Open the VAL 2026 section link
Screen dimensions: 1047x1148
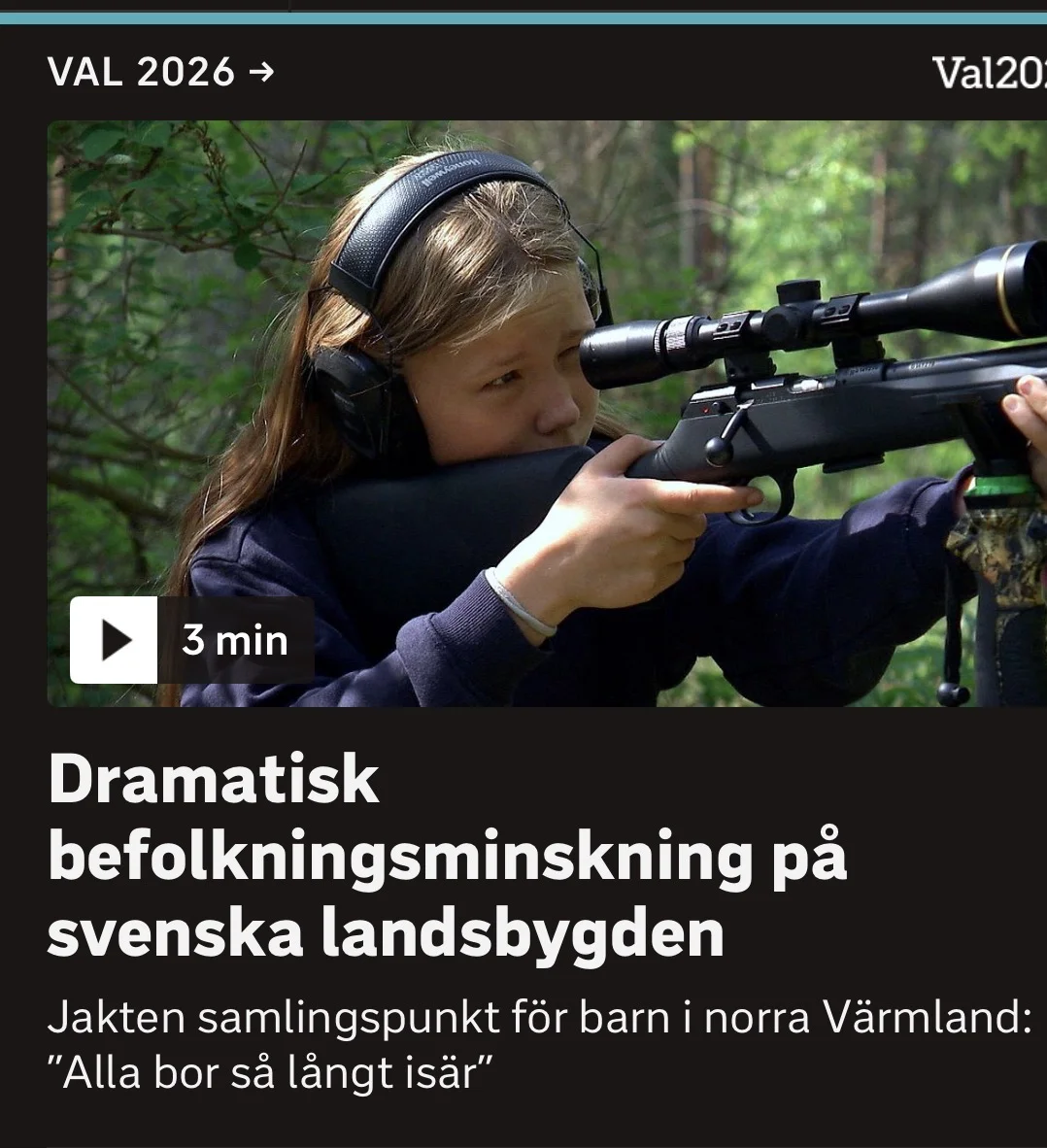point(161,73)
